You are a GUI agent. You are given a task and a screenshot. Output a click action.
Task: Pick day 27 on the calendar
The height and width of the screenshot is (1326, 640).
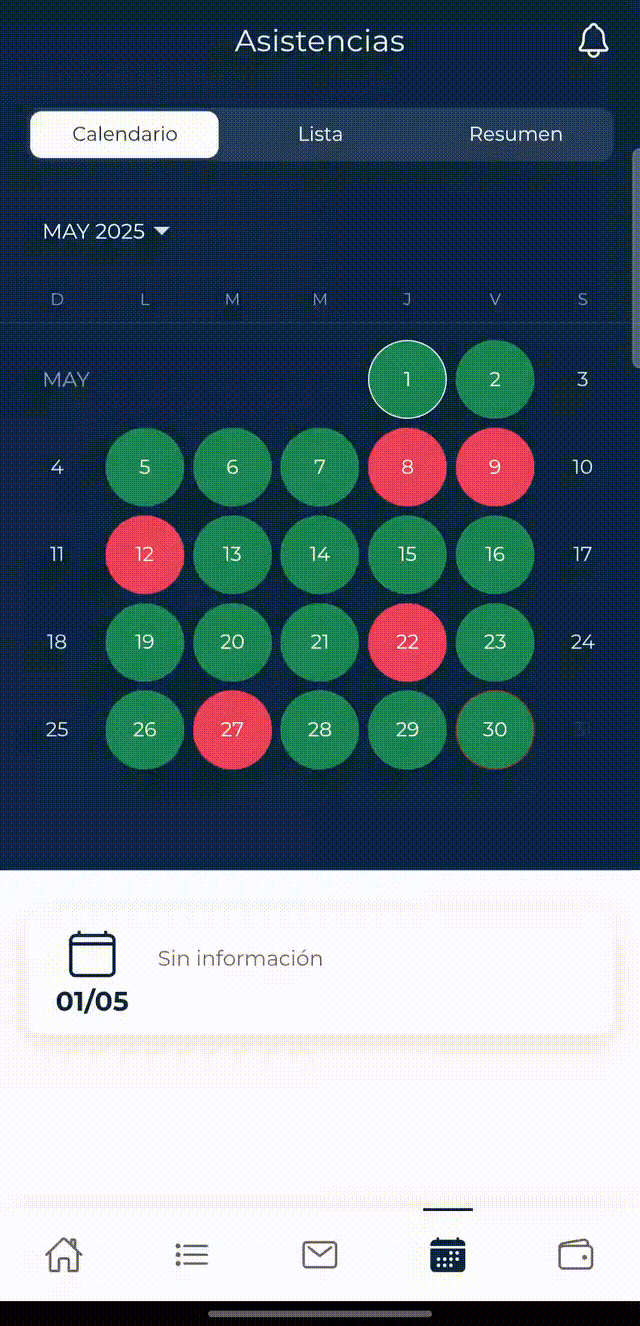(232, 730)
